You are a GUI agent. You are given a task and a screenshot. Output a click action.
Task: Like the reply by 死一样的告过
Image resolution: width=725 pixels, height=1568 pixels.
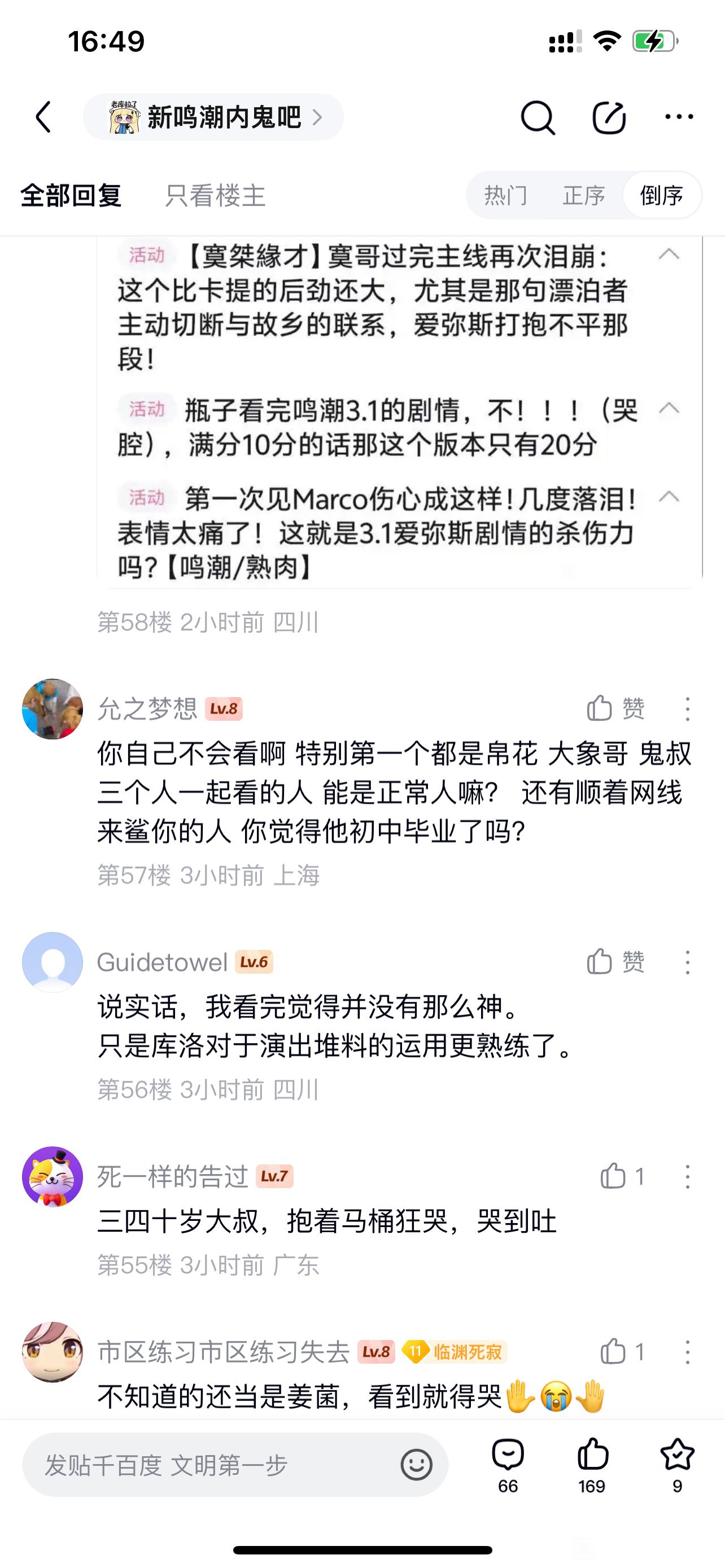(x=621, y=1177)
